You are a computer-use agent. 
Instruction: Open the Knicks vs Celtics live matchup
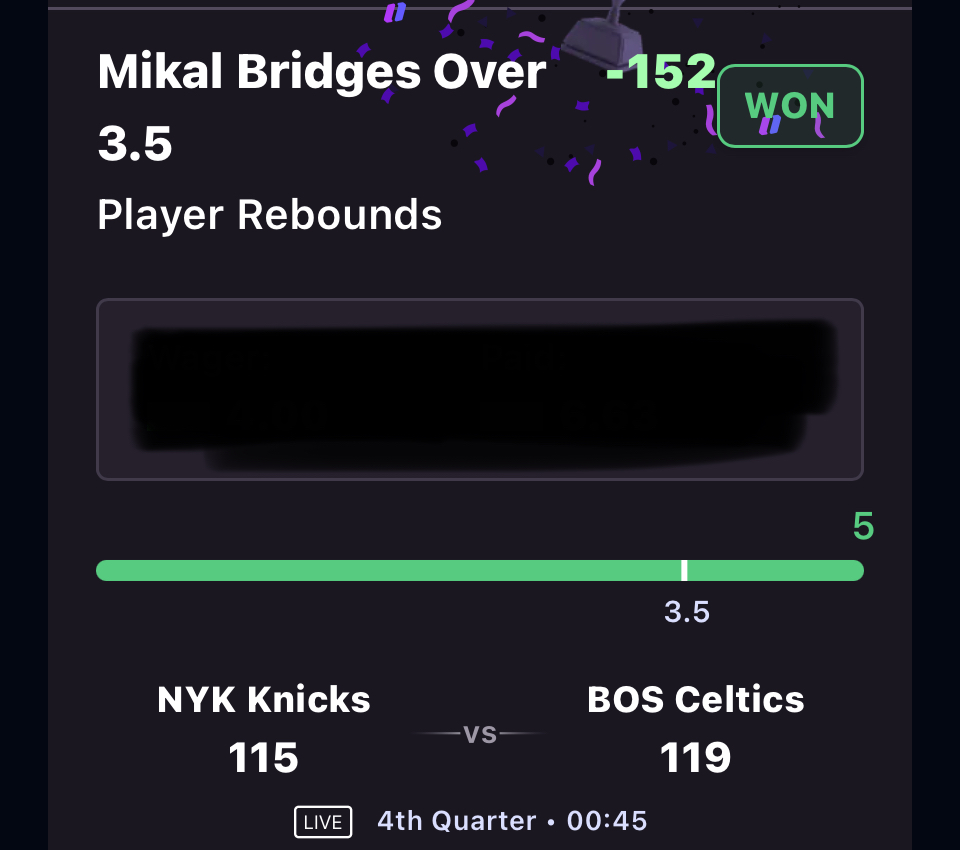tap(480, 735)
